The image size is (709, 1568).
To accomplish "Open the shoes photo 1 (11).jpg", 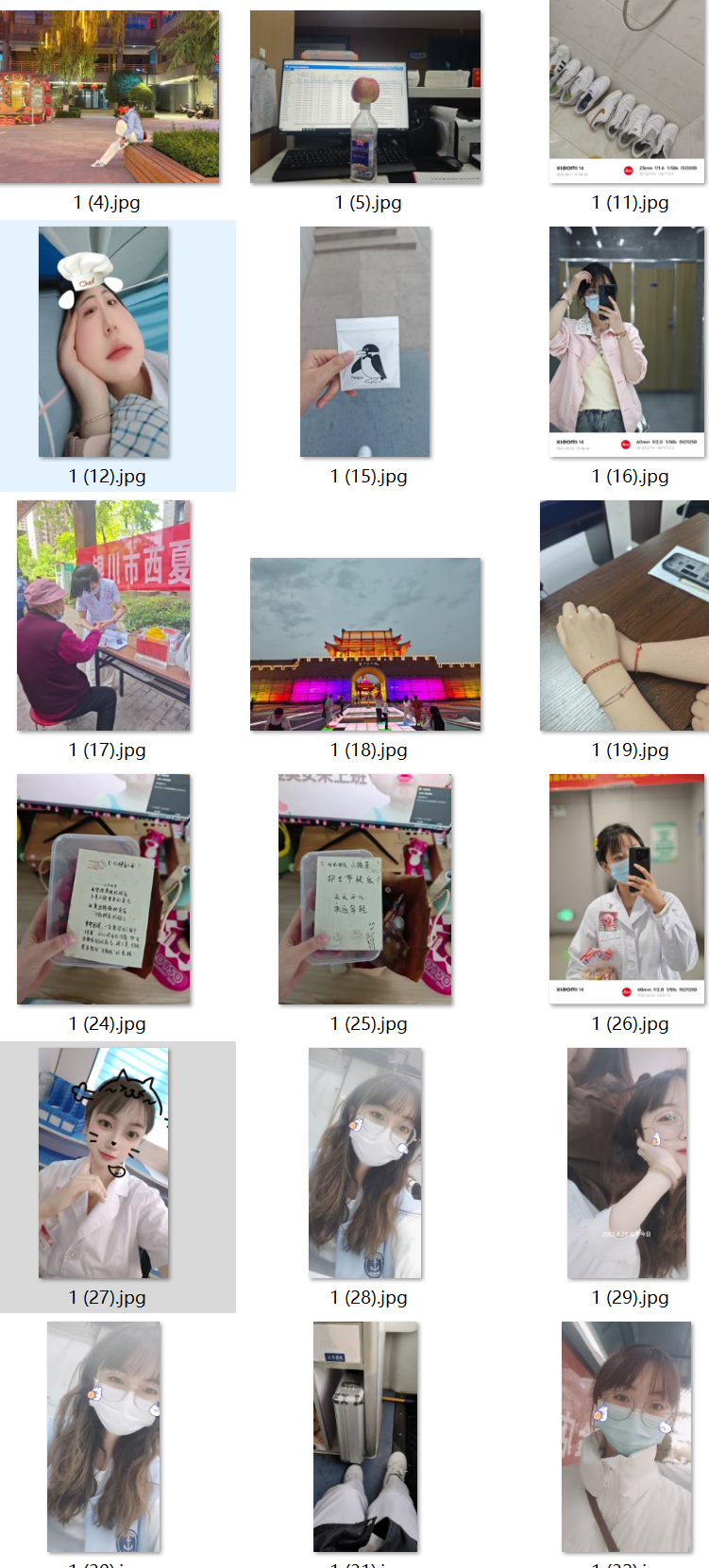I will pos(627,92).
